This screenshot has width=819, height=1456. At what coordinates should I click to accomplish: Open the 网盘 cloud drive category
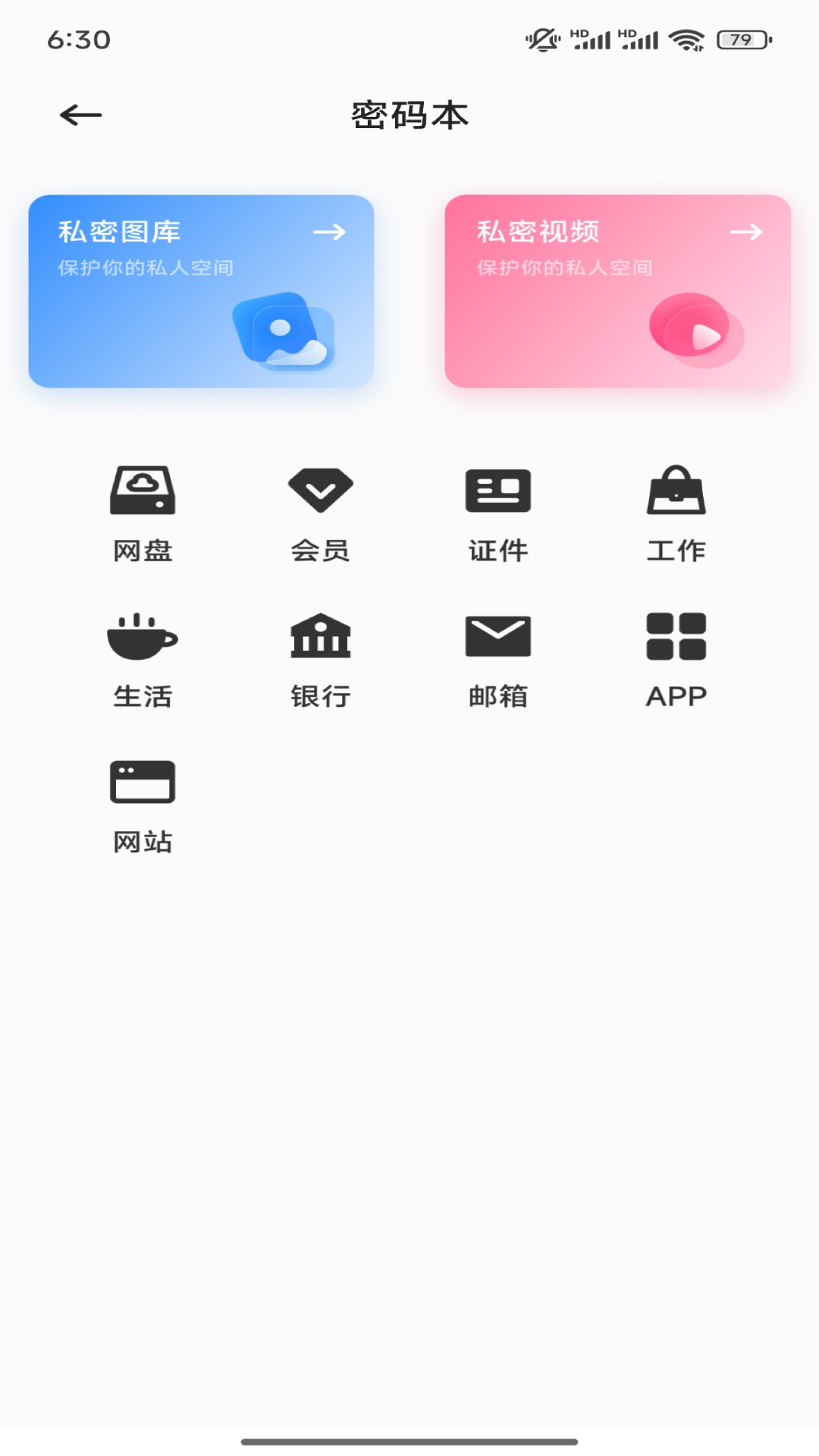click(143, 491)
